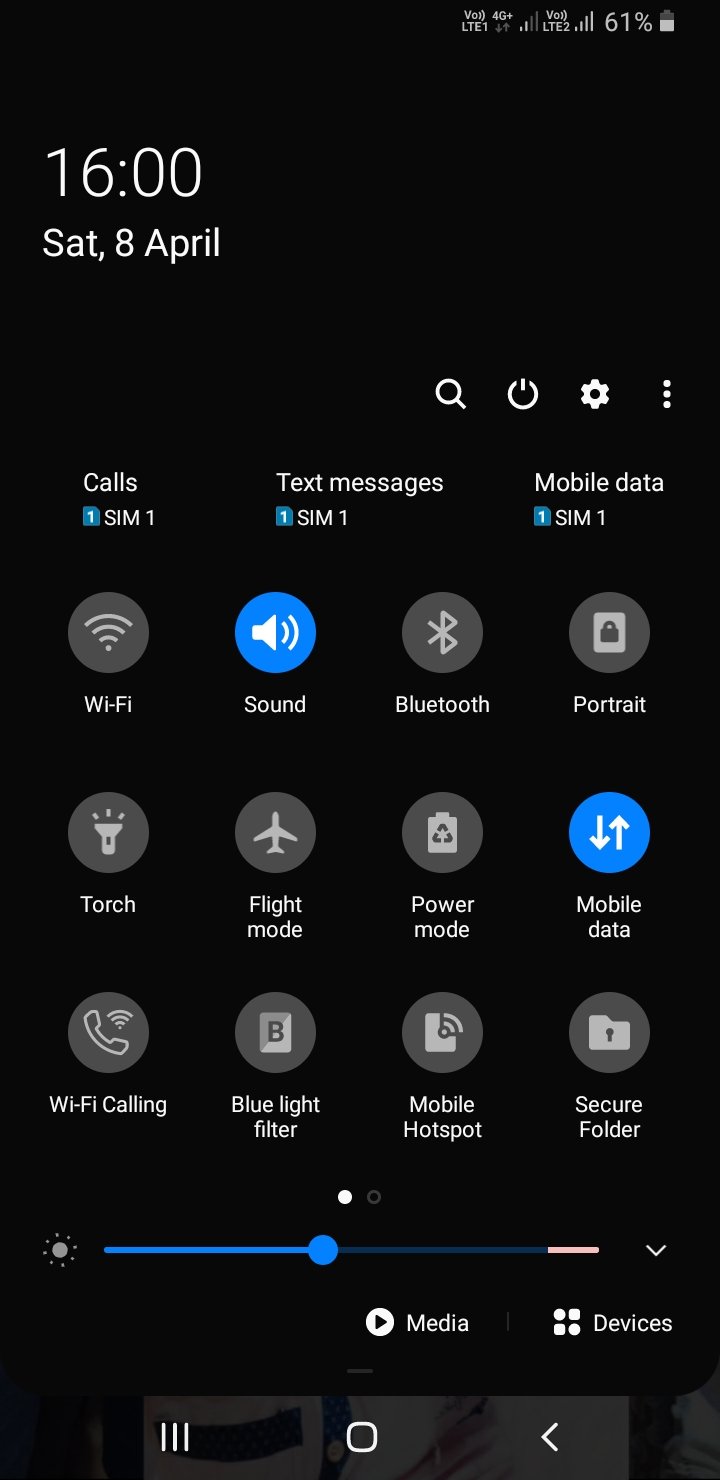
Task: Disable Mobile data
Action: click(609, 833)
